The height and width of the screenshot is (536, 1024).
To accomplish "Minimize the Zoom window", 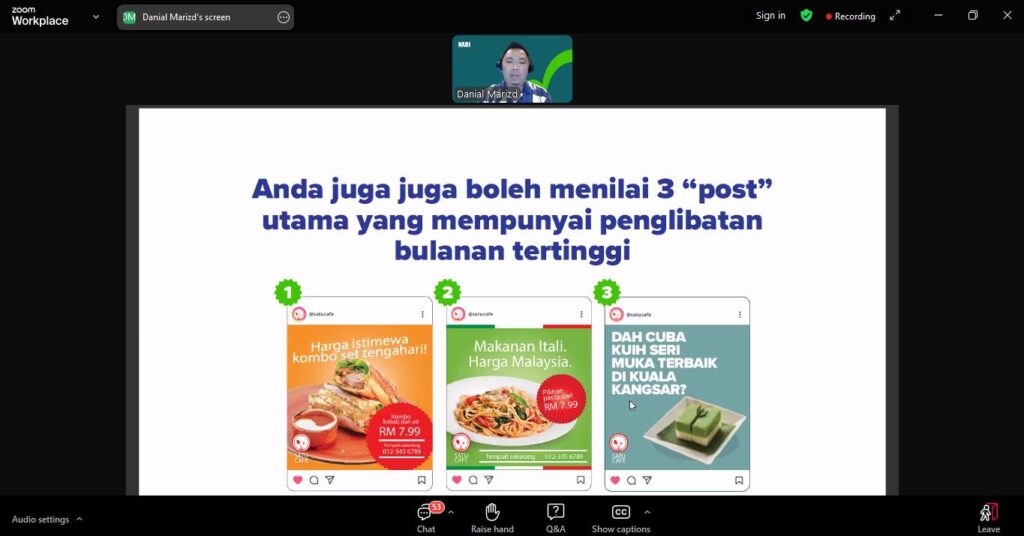I will point(937,16).
